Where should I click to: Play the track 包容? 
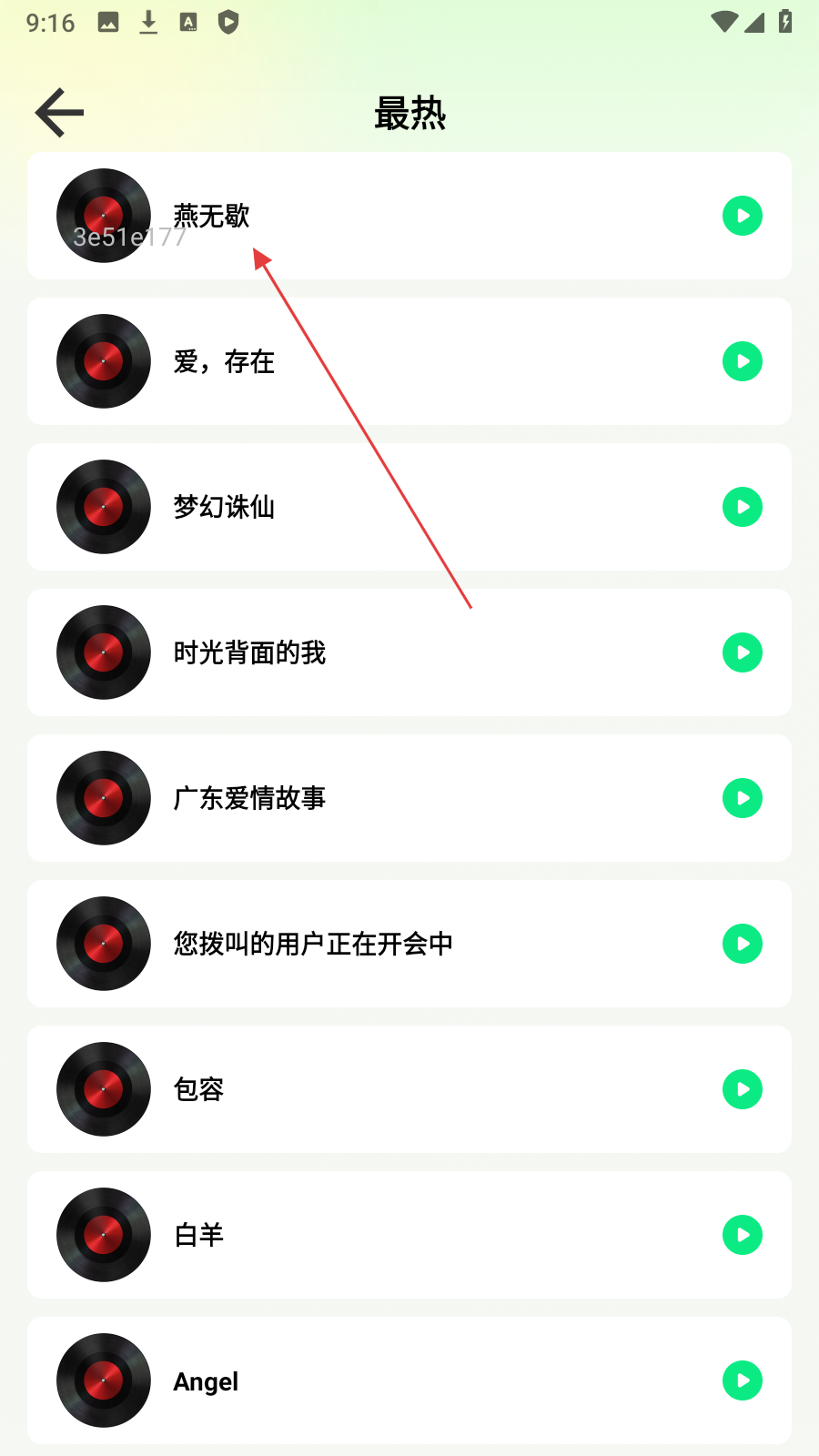(743, 1089)
